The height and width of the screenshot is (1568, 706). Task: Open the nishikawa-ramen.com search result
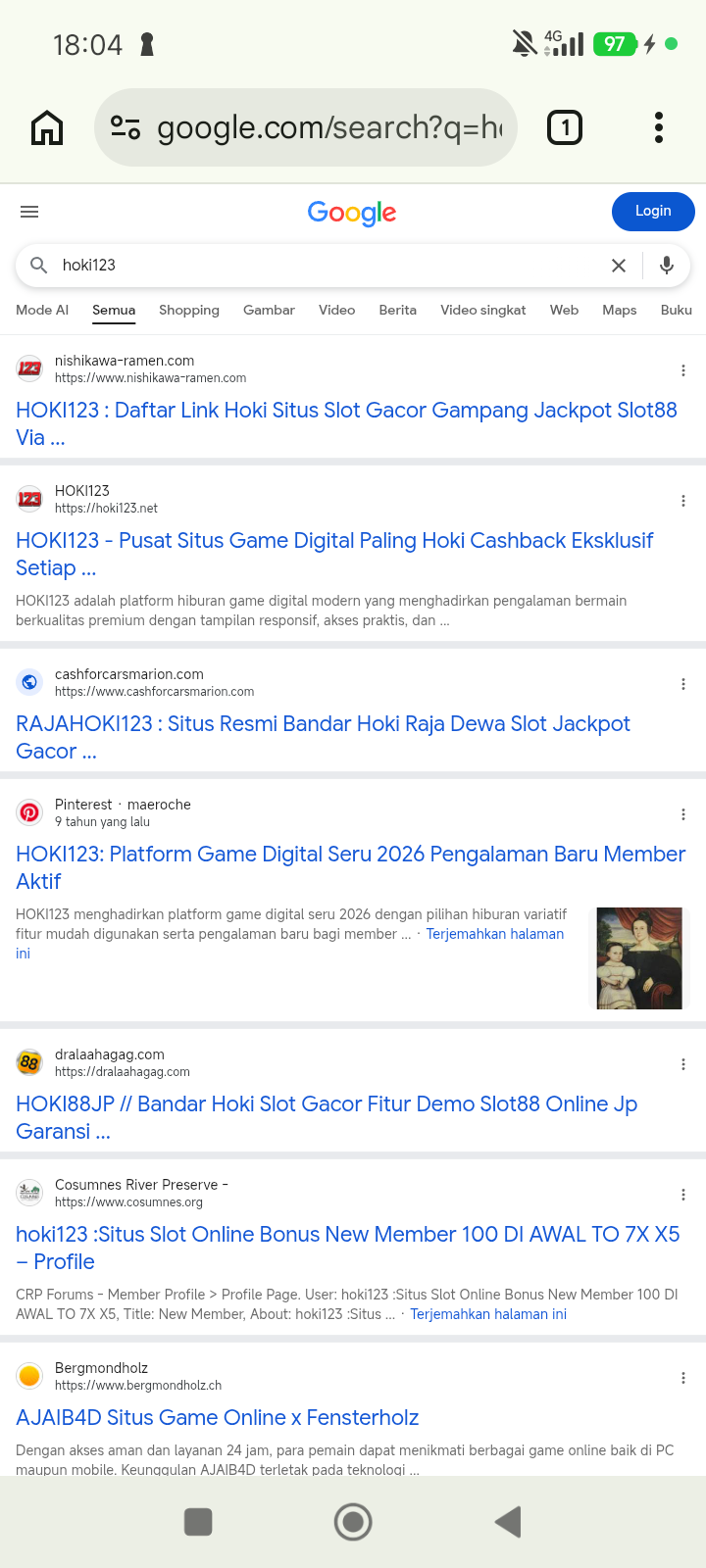pyautogui.click(x=346, y=423)
